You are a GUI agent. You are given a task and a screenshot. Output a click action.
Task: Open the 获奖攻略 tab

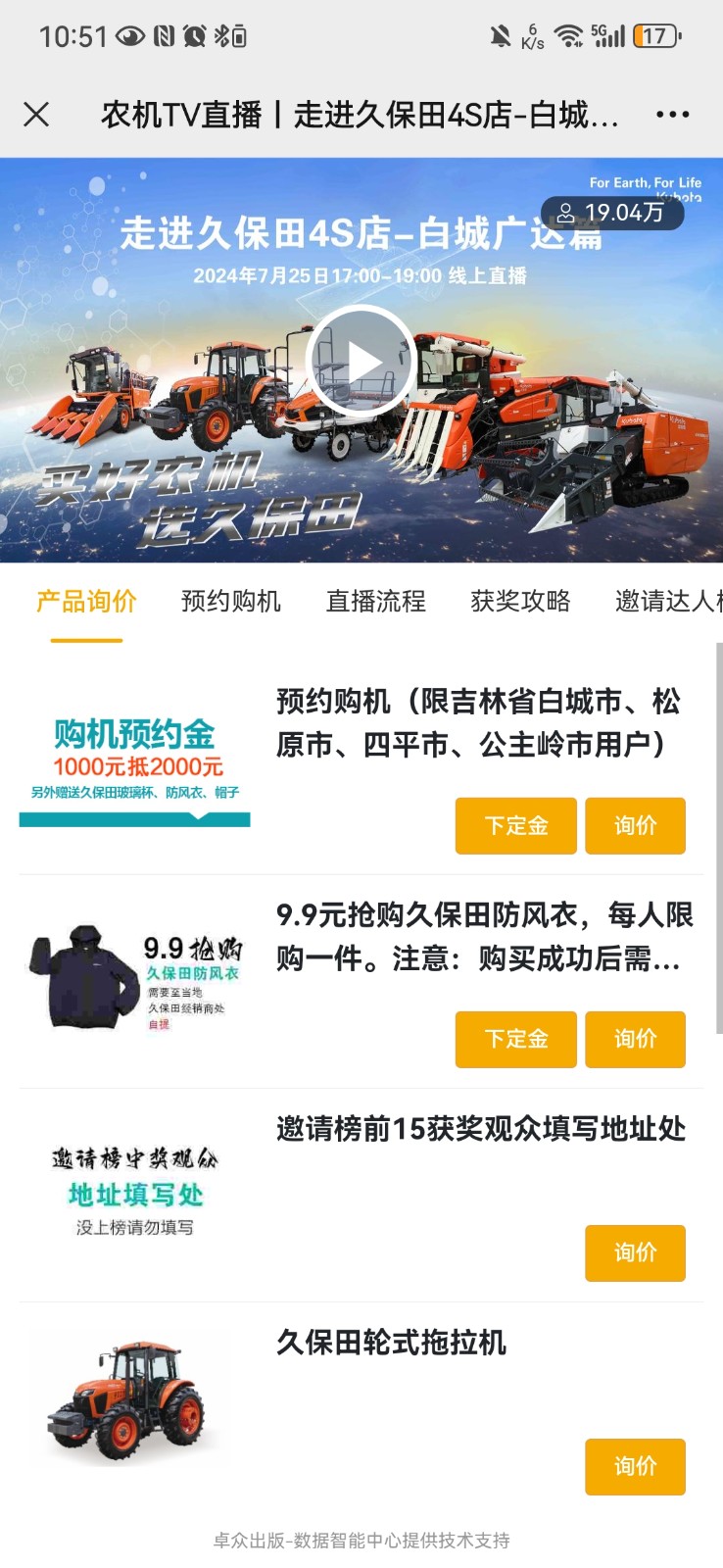pyautogui.click(x=520, y=601)
